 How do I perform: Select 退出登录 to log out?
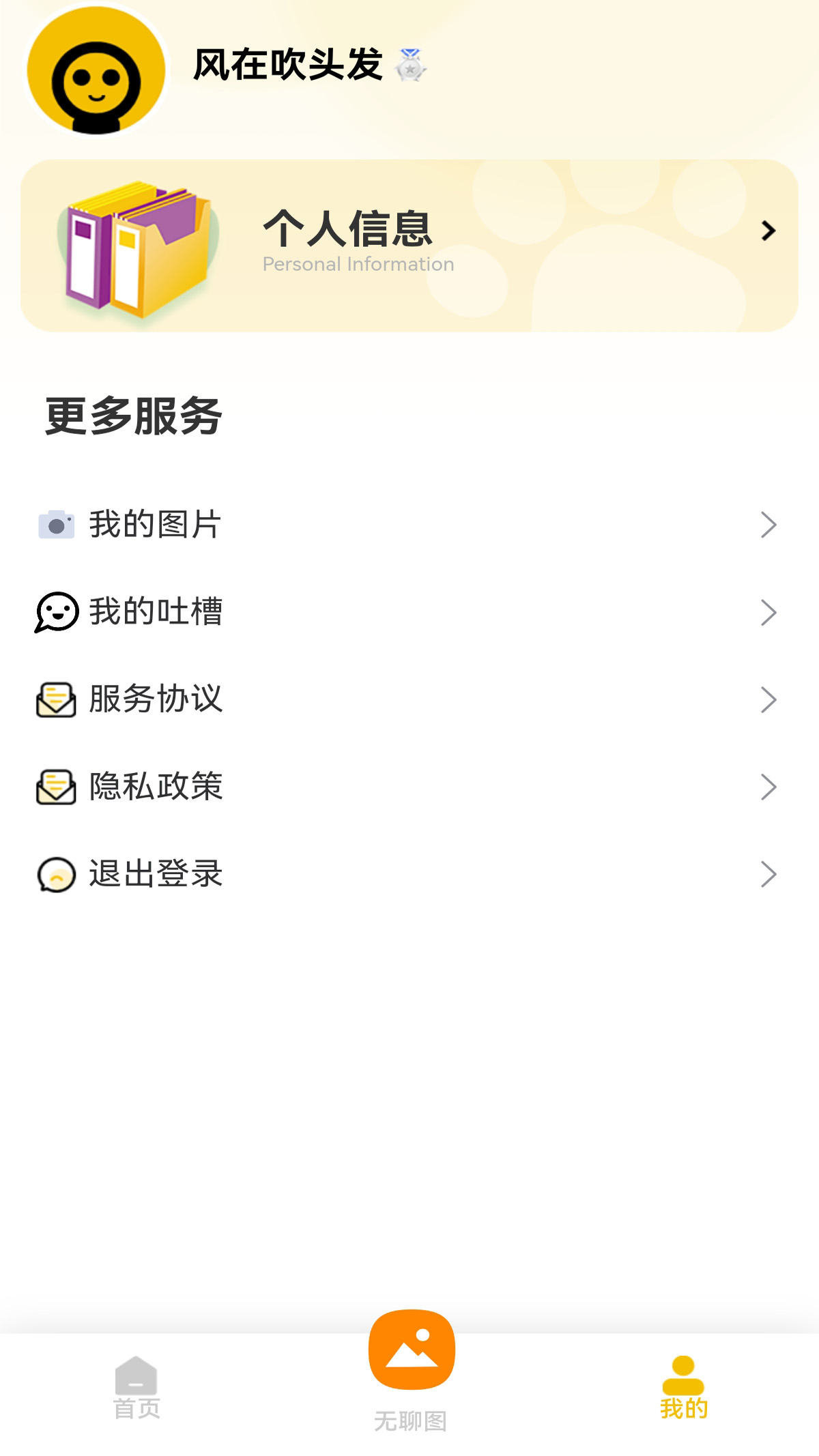tap(408, 874)
